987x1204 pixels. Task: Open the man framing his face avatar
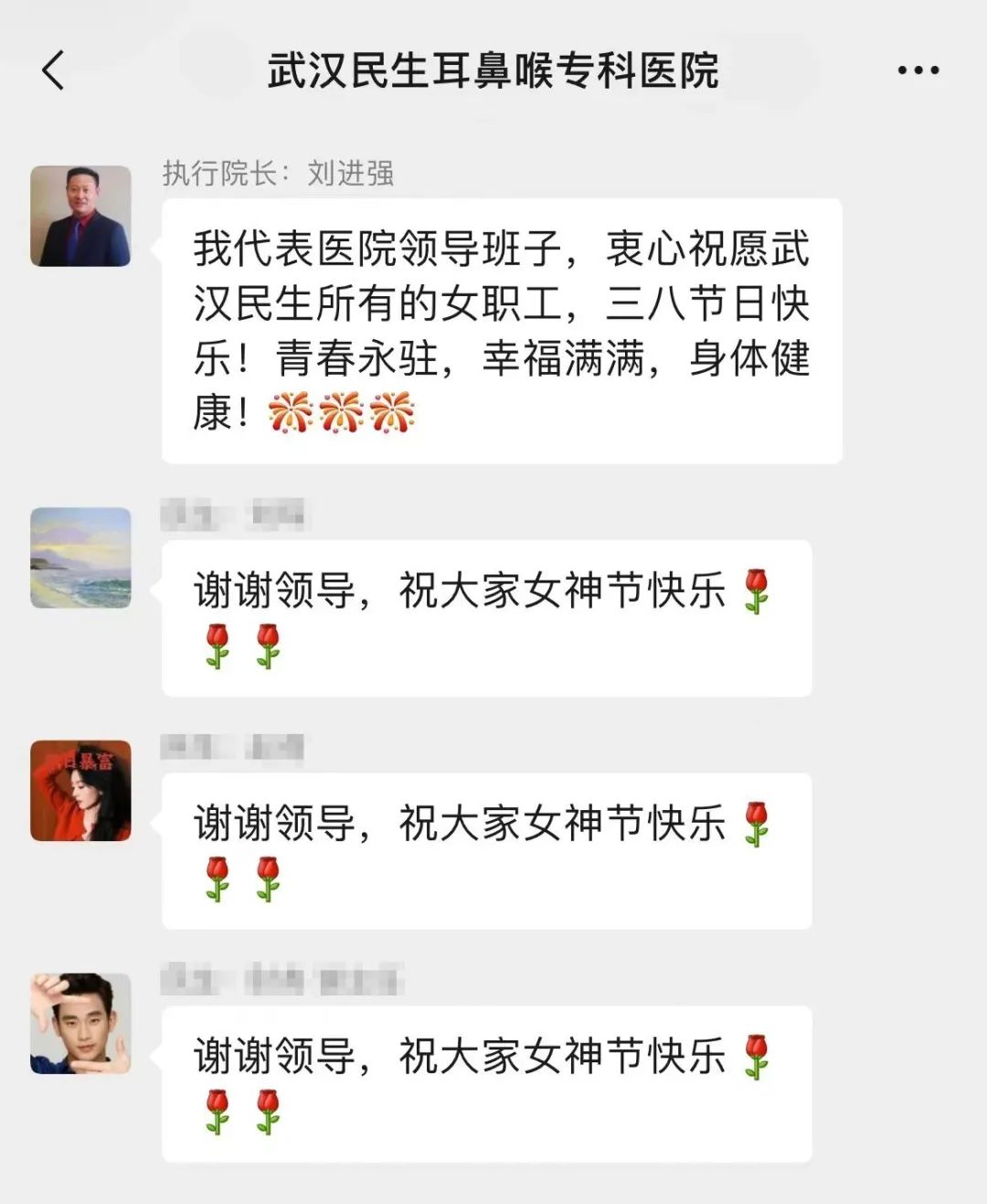coord(80,1023)
